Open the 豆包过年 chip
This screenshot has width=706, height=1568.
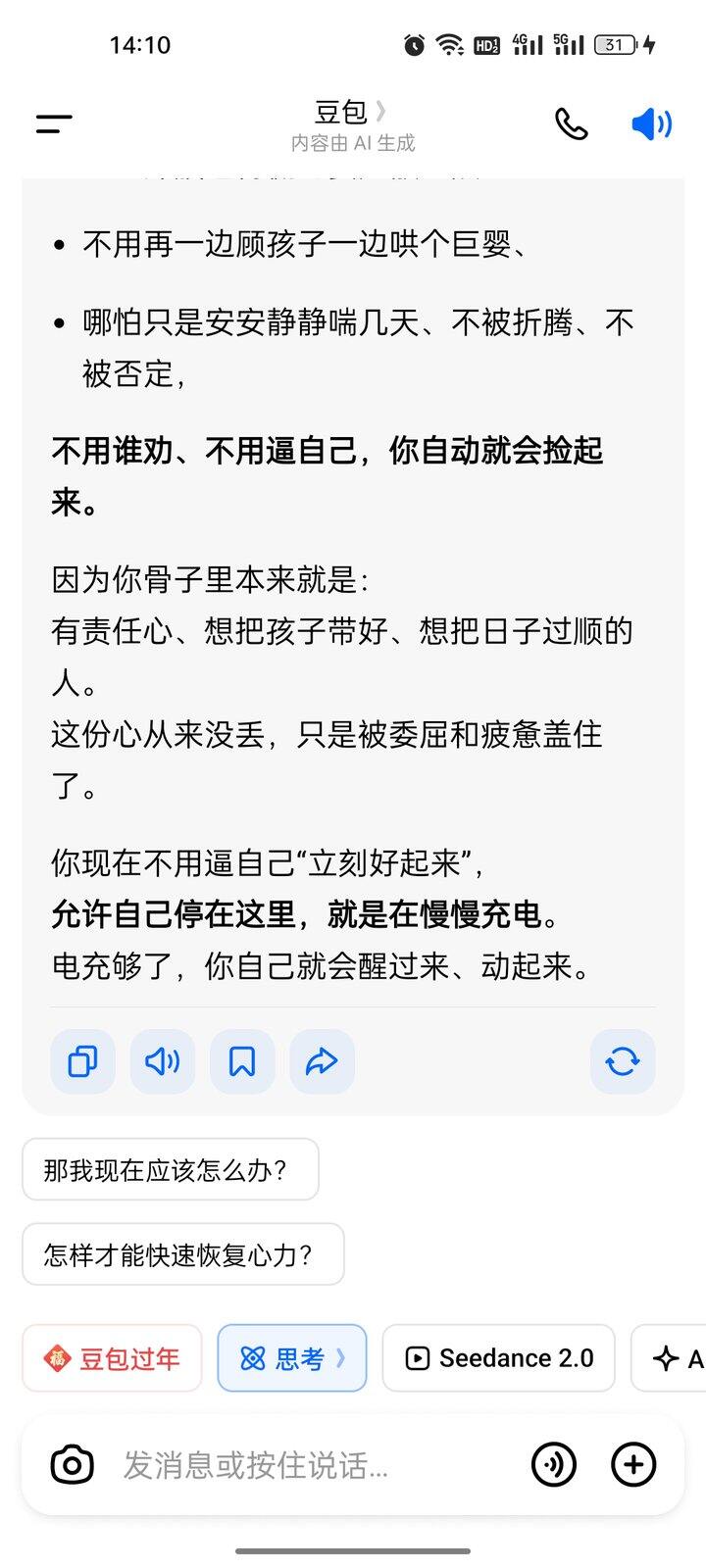click(112, 1358)
